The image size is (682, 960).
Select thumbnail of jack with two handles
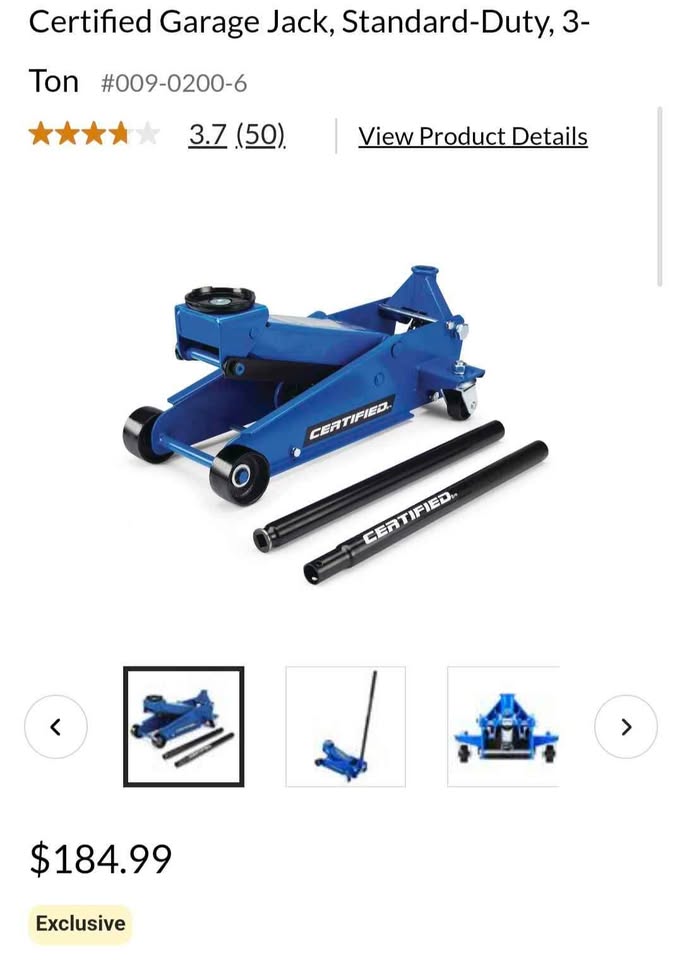(x=184, y=727)
